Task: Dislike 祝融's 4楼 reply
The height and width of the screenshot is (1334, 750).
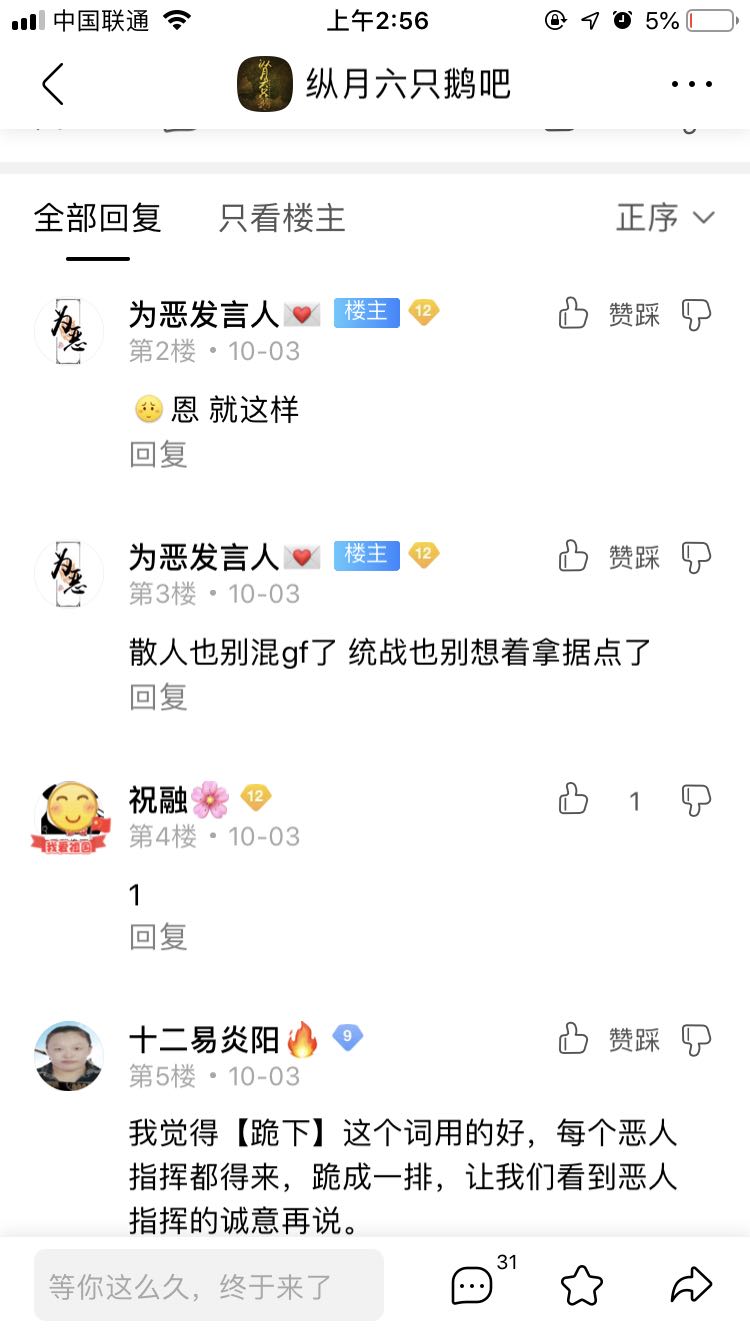Action: [696, 800]
